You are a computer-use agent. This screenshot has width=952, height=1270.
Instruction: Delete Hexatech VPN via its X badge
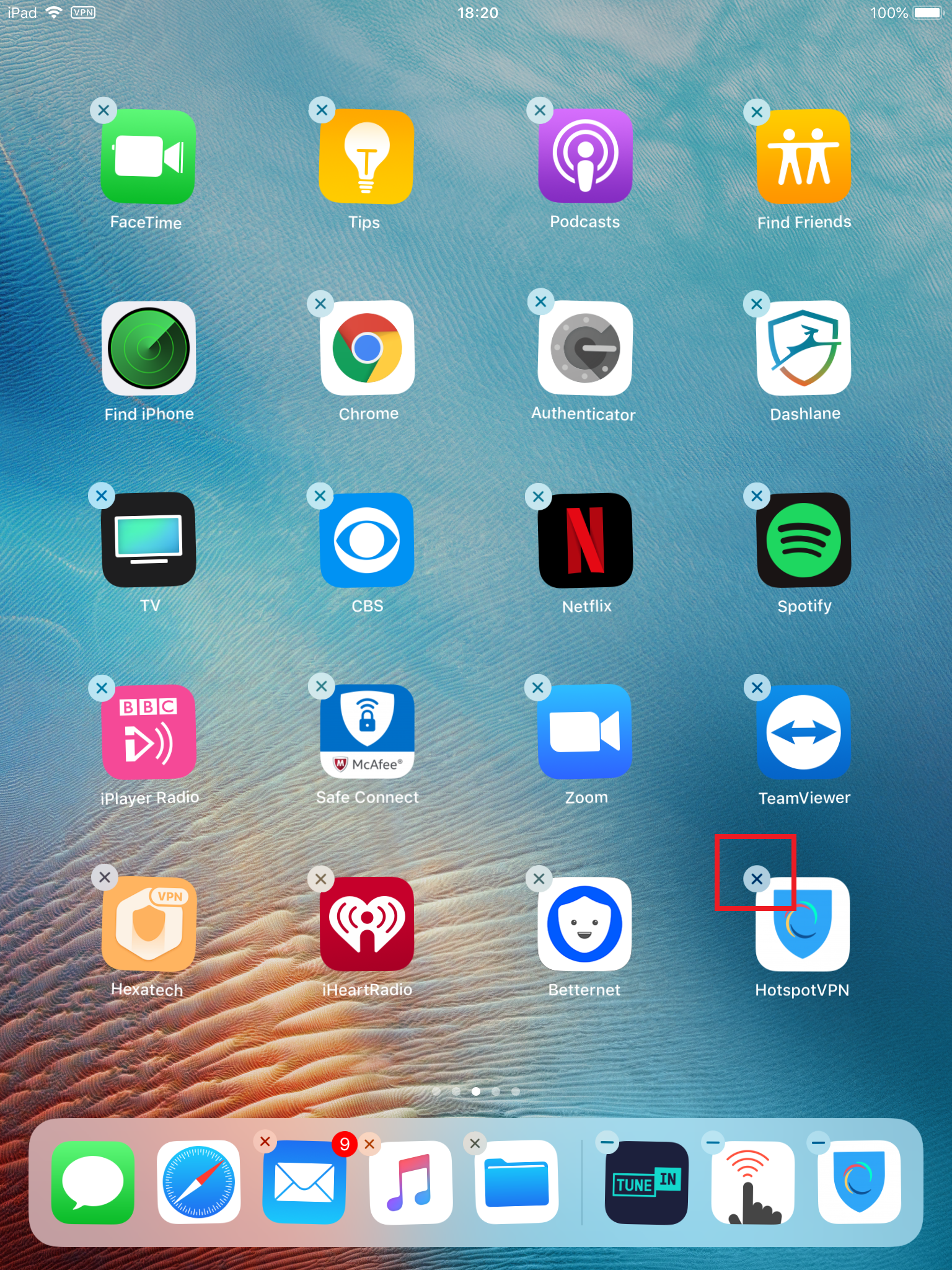[x=104, y=877]
